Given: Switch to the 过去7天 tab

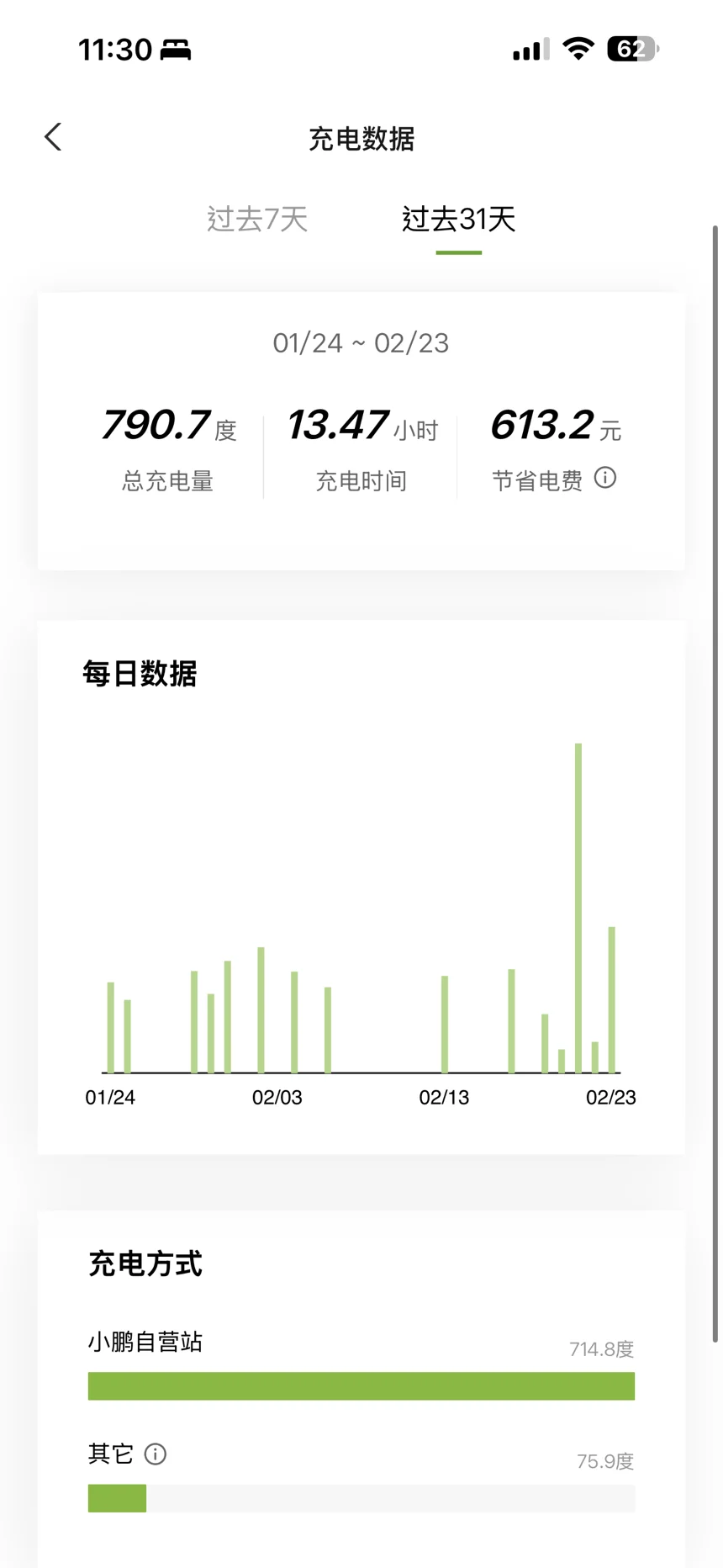Looking at the screenshot, I should (257, 220).
